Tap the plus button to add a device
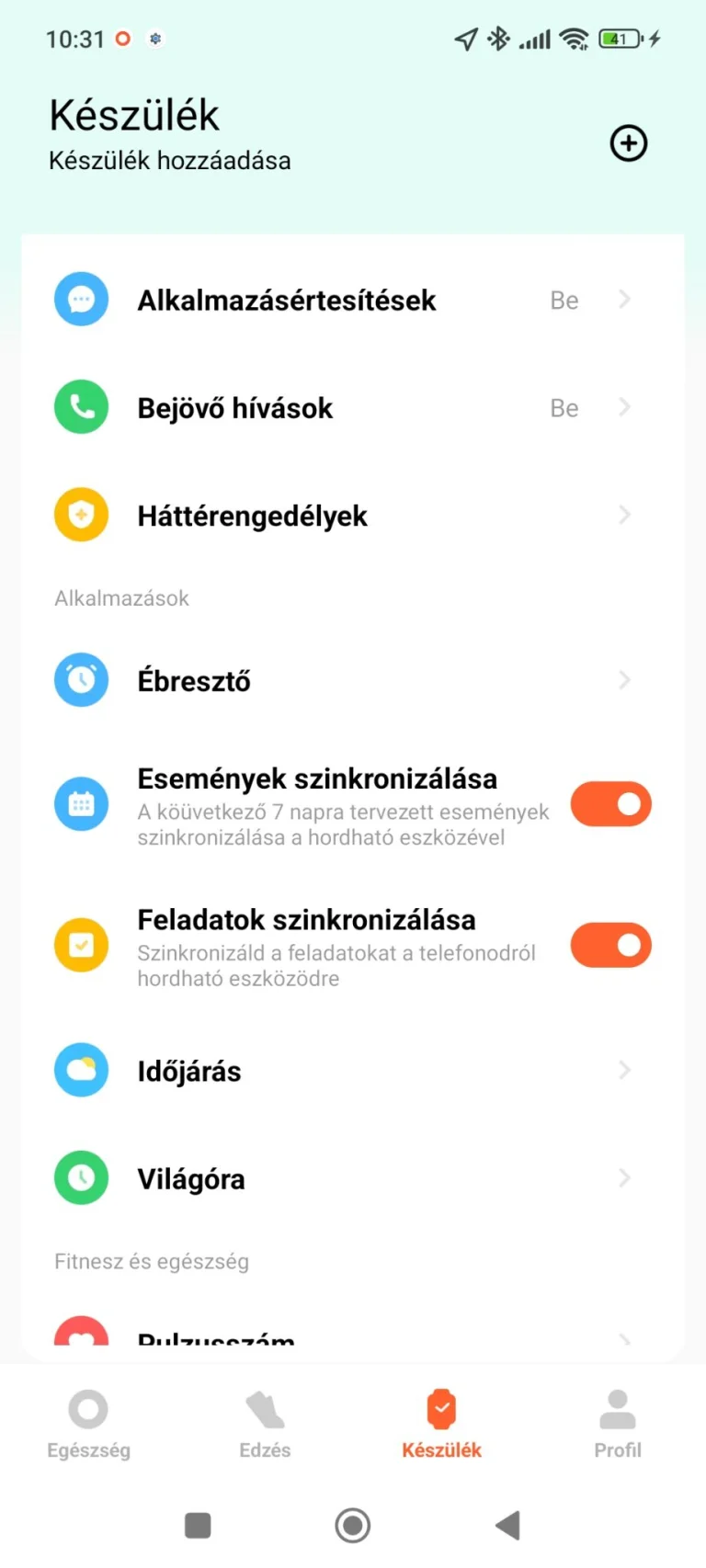 [x=628, y=143]
